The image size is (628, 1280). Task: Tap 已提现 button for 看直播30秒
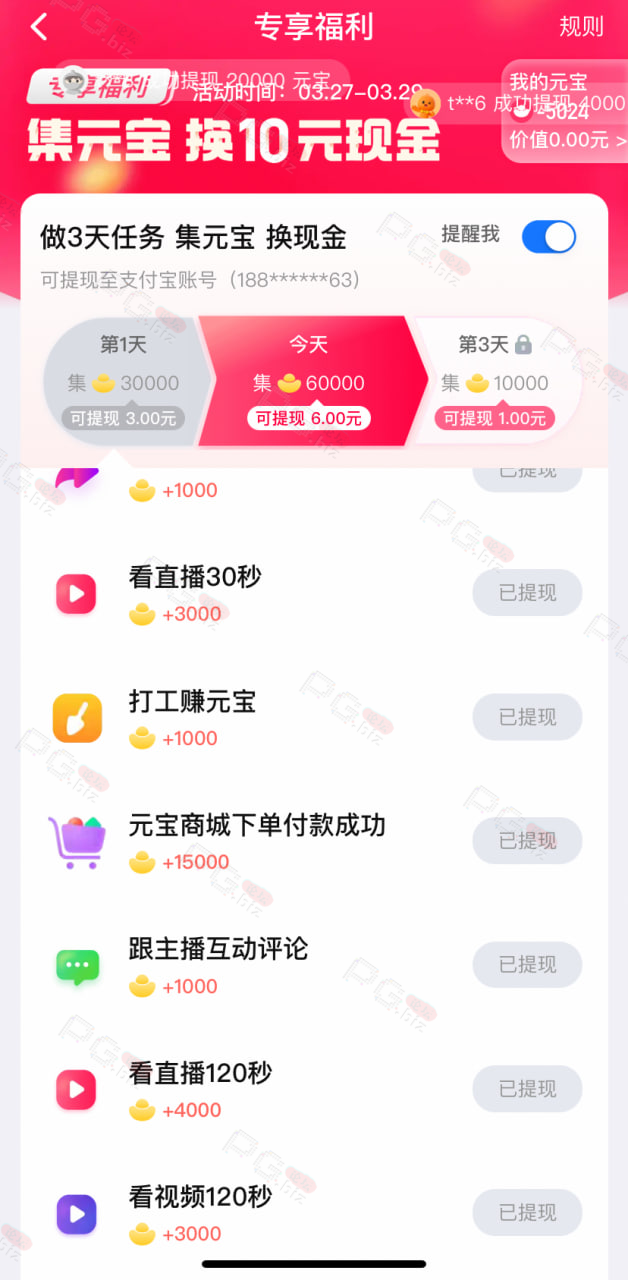click(x=527, y=593)
